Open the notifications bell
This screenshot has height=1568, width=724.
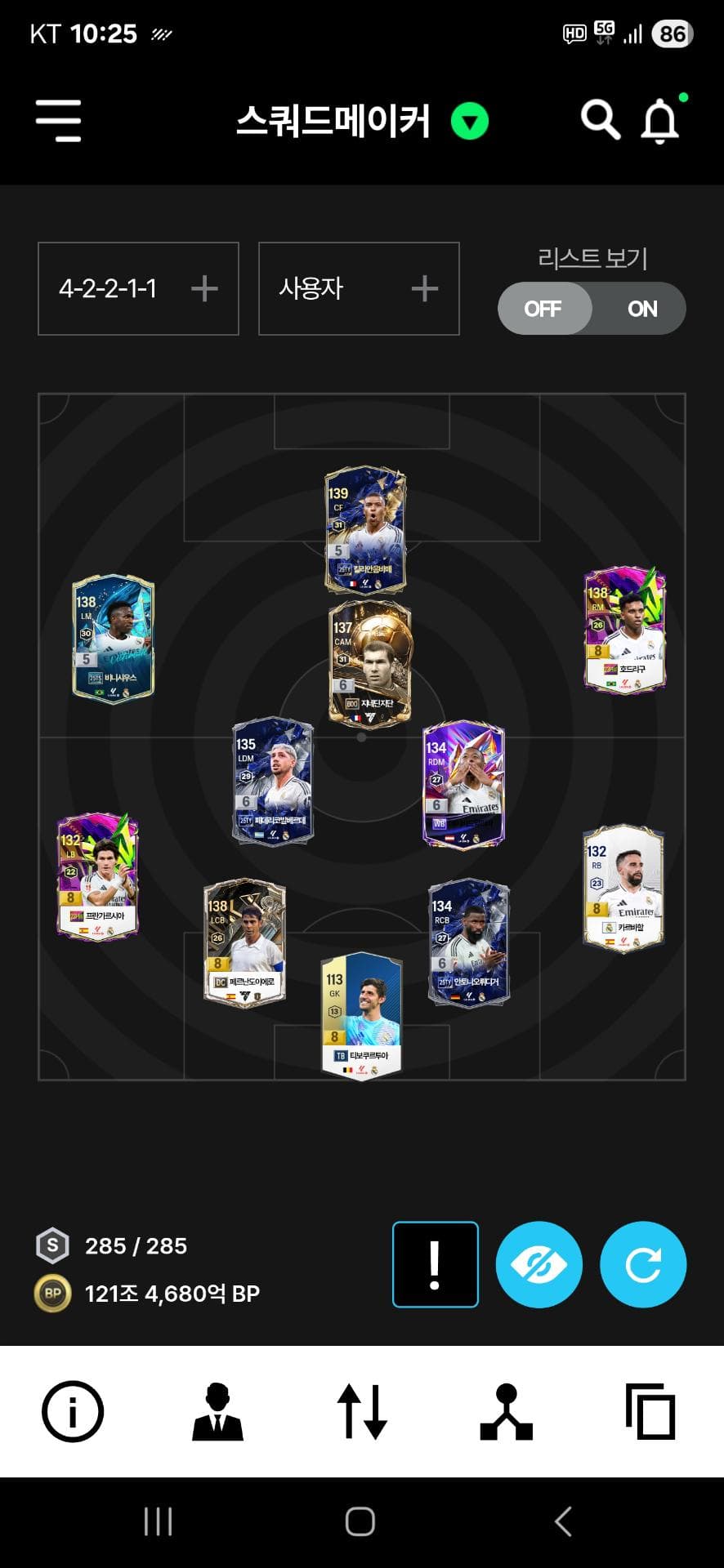[x=660, y=122]
